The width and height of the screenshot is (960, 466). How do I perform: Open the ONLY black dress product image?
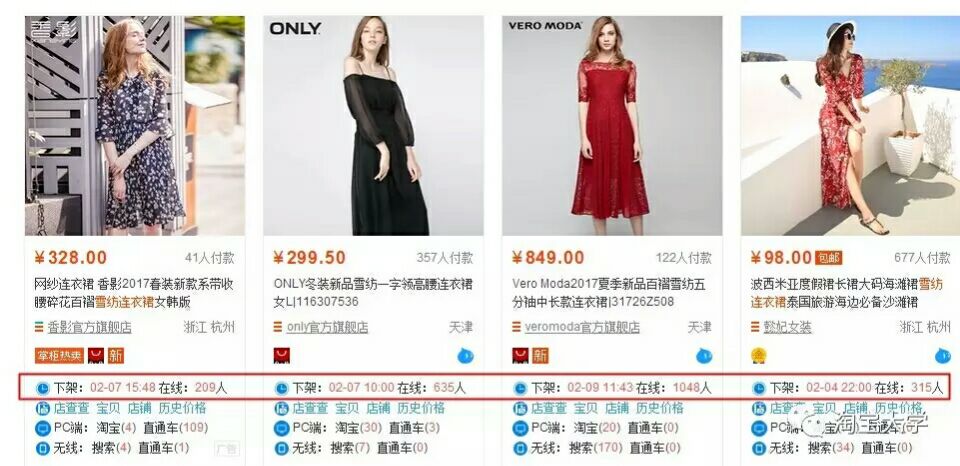click(x=373, y=125)
